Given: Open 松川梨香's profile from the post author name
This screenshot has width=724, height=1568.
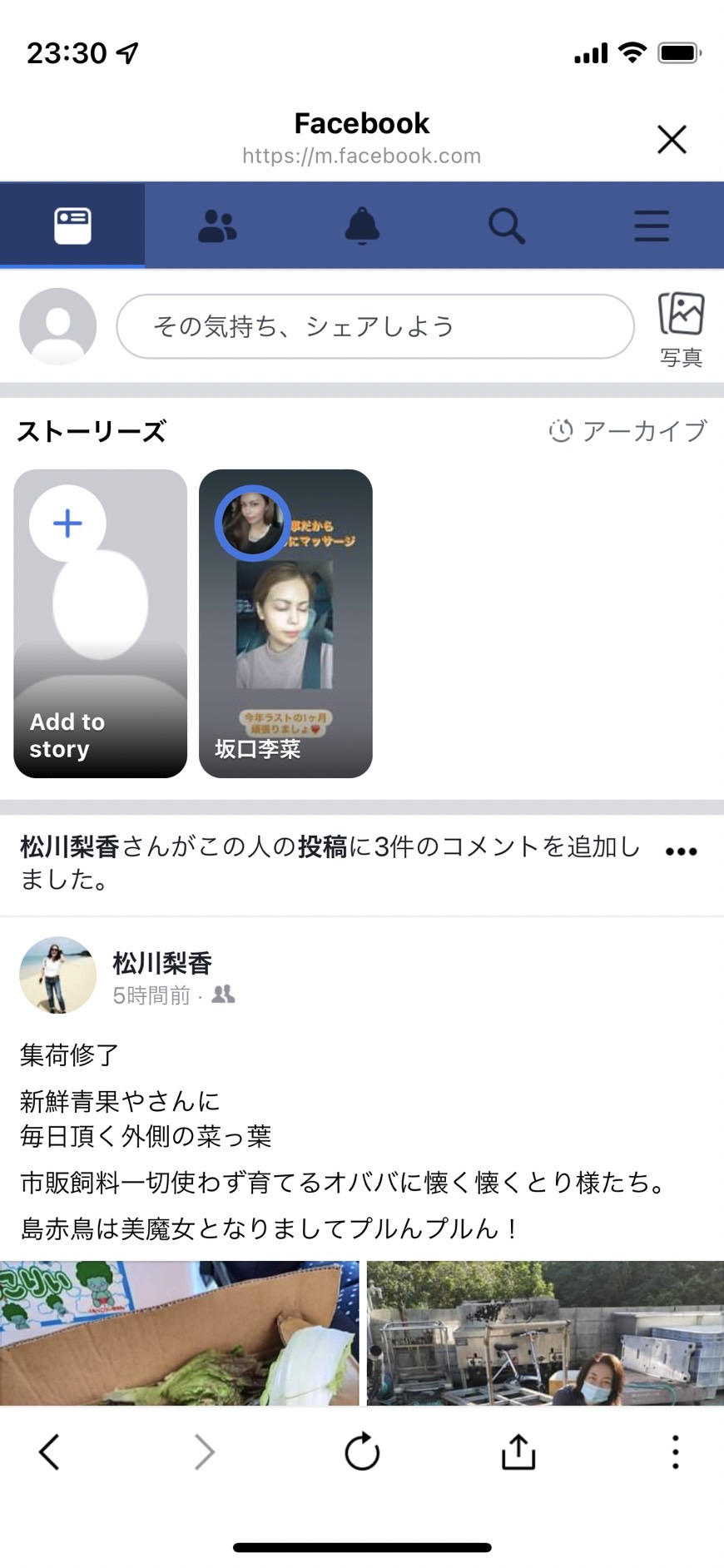Looking at the screenshot, I should tap(162, 963).
